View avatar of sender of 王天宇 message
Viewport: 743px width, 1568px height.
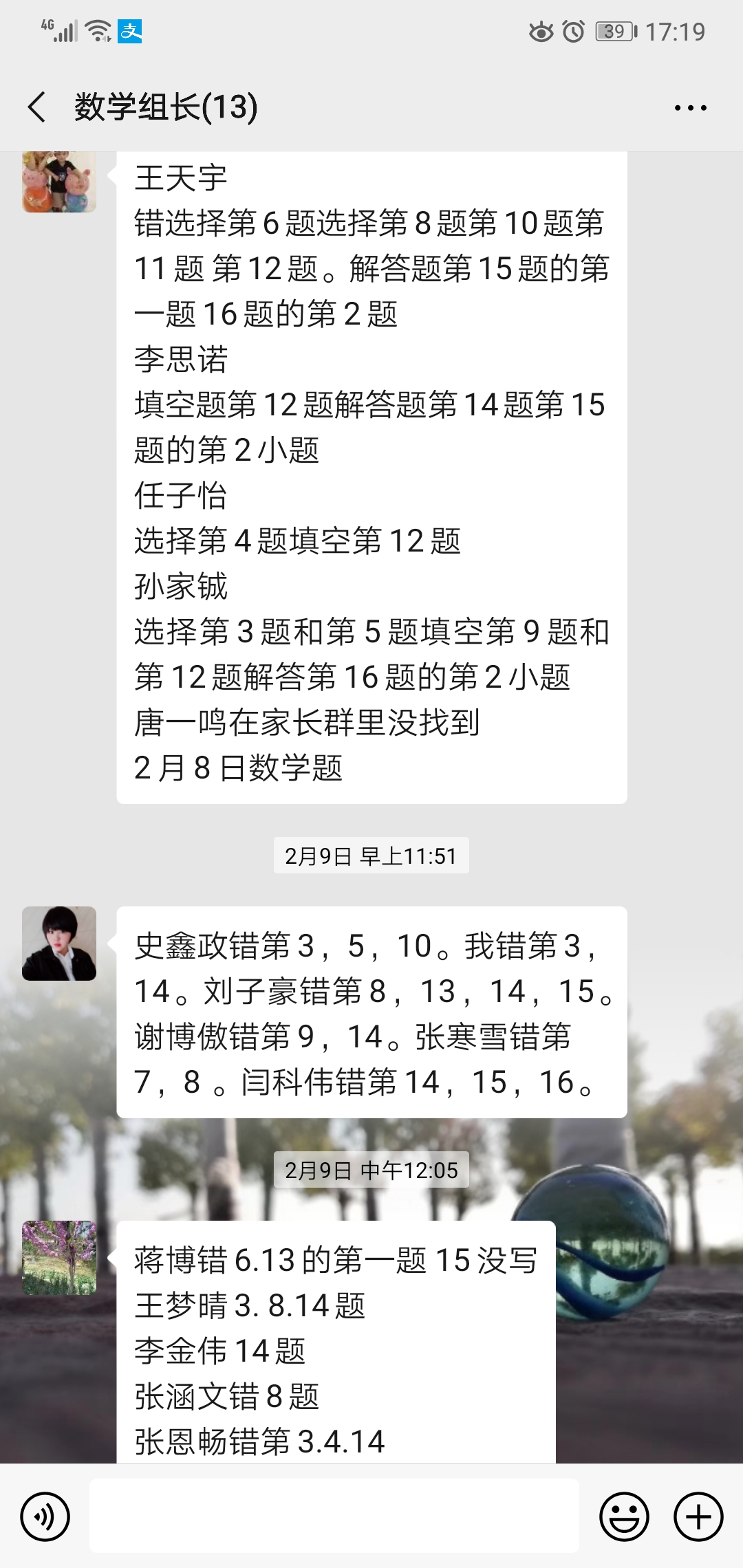[x=59, y=182]
